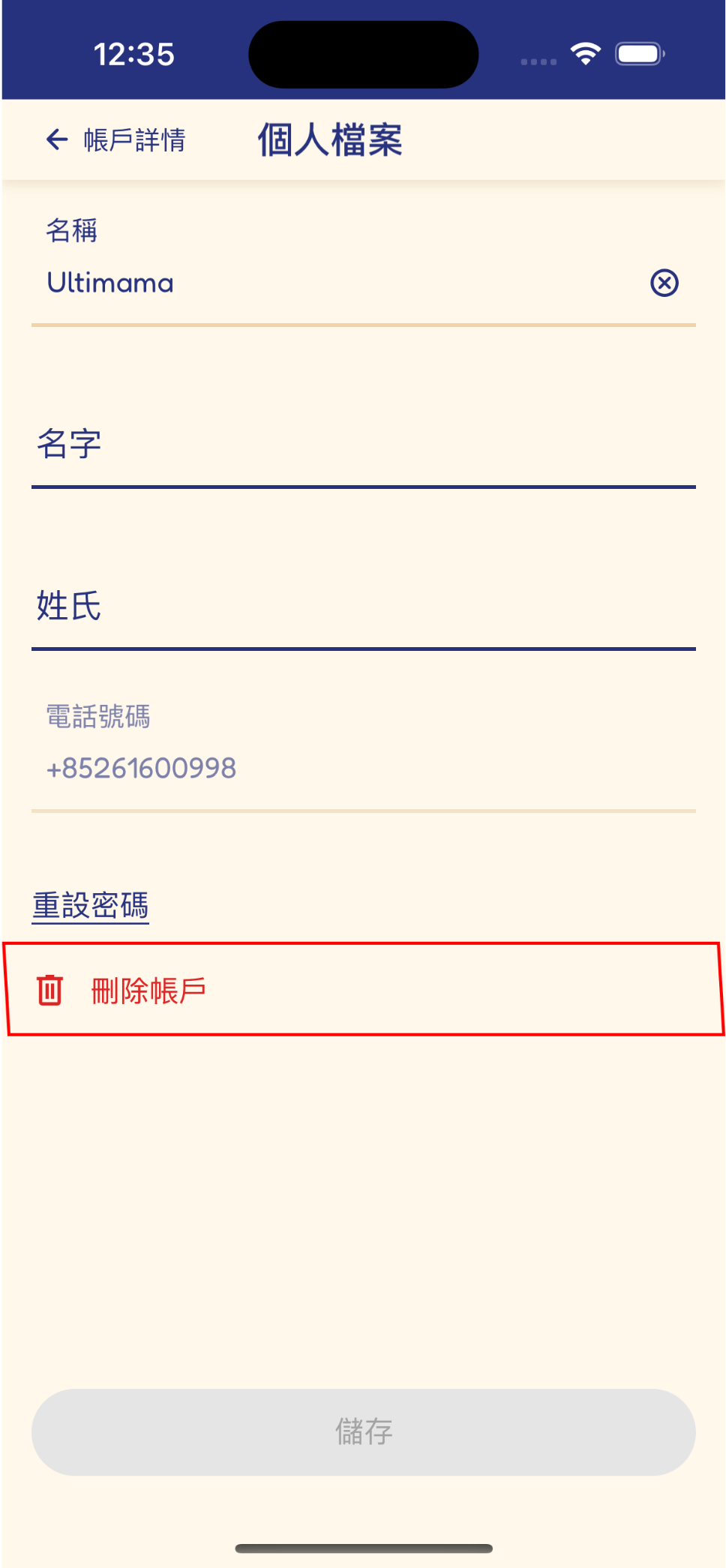Open the 重設密碼 link
The width and height of the screenshot is (726, 1568).
[91, 905]
